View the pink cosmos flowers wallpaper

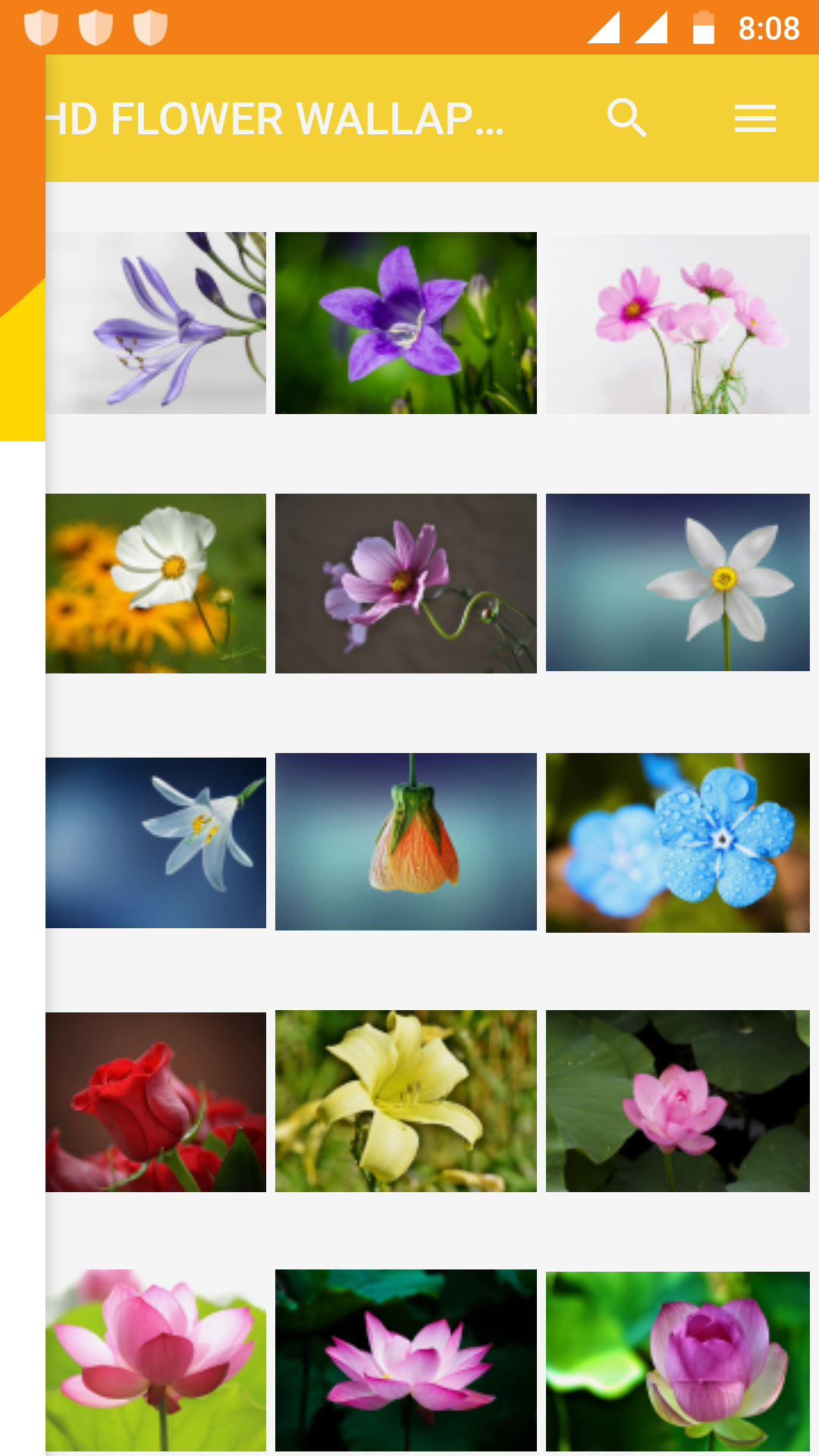pos(678,324)
